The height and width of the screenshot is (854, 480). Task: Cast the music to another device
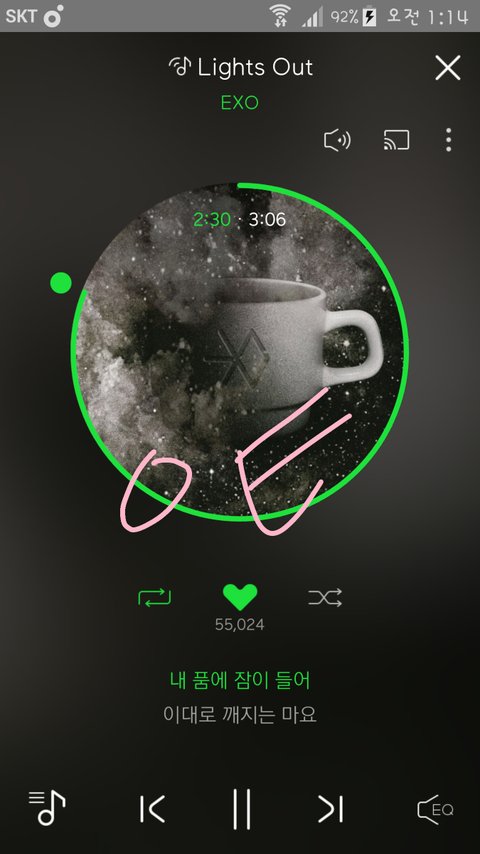pos(397,141)
